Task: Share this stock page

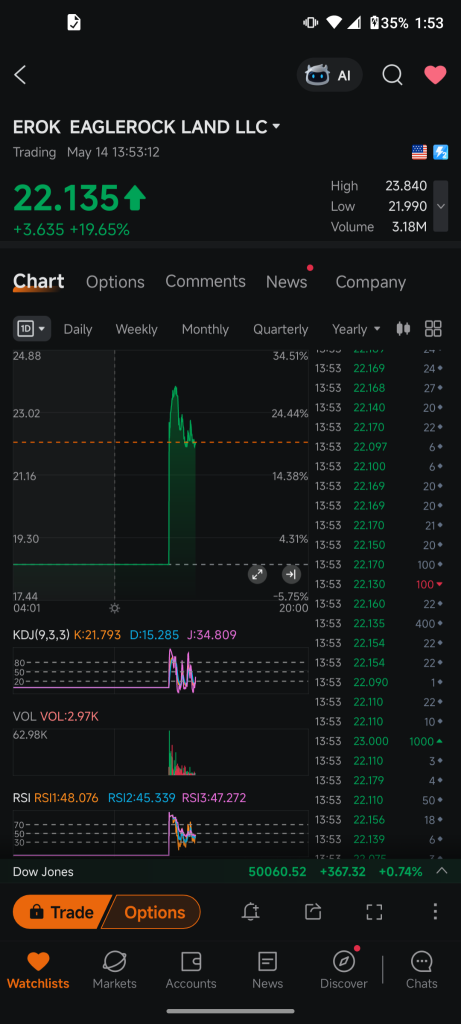Action: pos(313,912)
